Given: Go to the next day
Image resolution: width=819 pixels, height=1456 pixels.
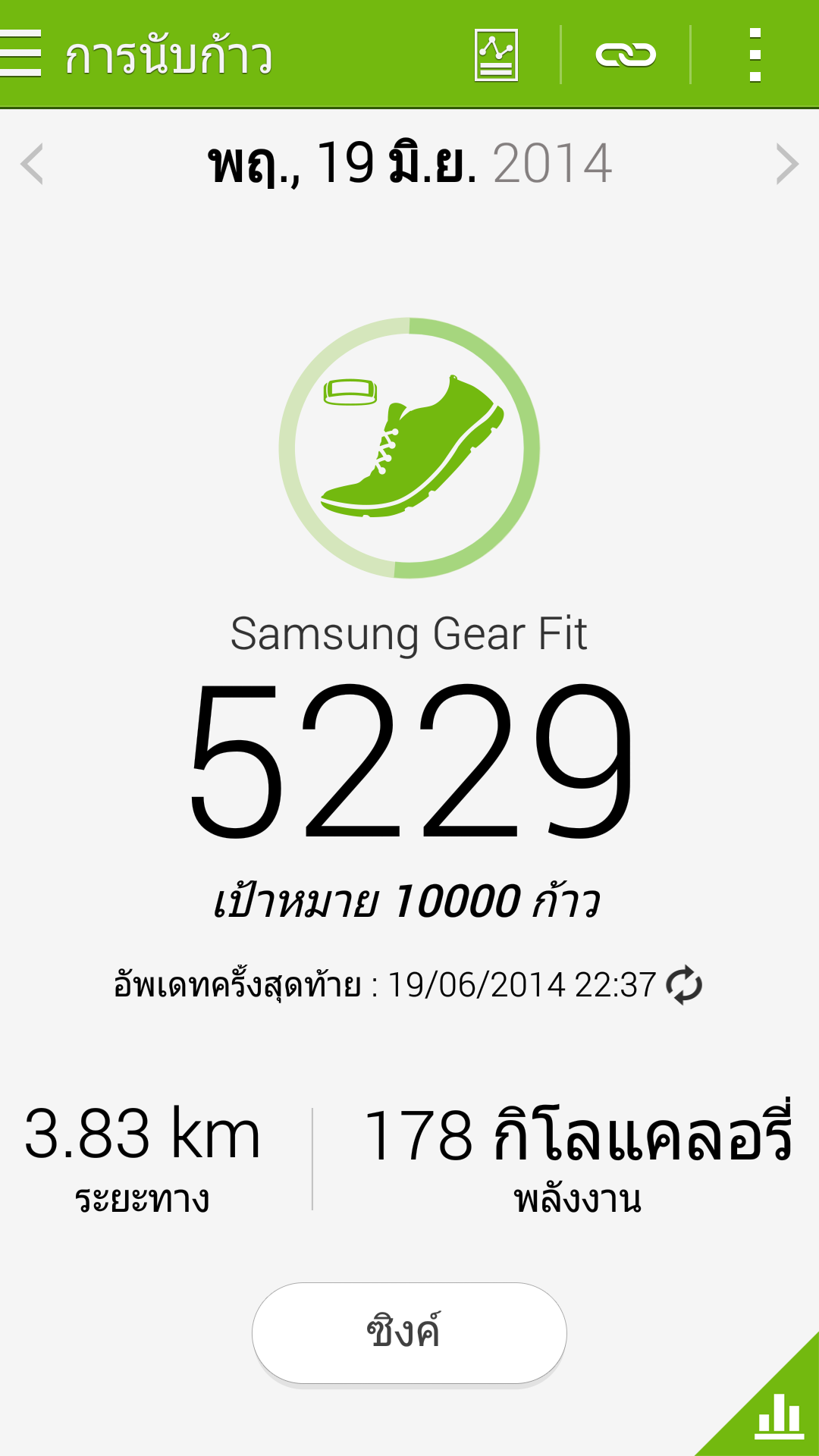Looking at the screenshot, I should 787,164.
